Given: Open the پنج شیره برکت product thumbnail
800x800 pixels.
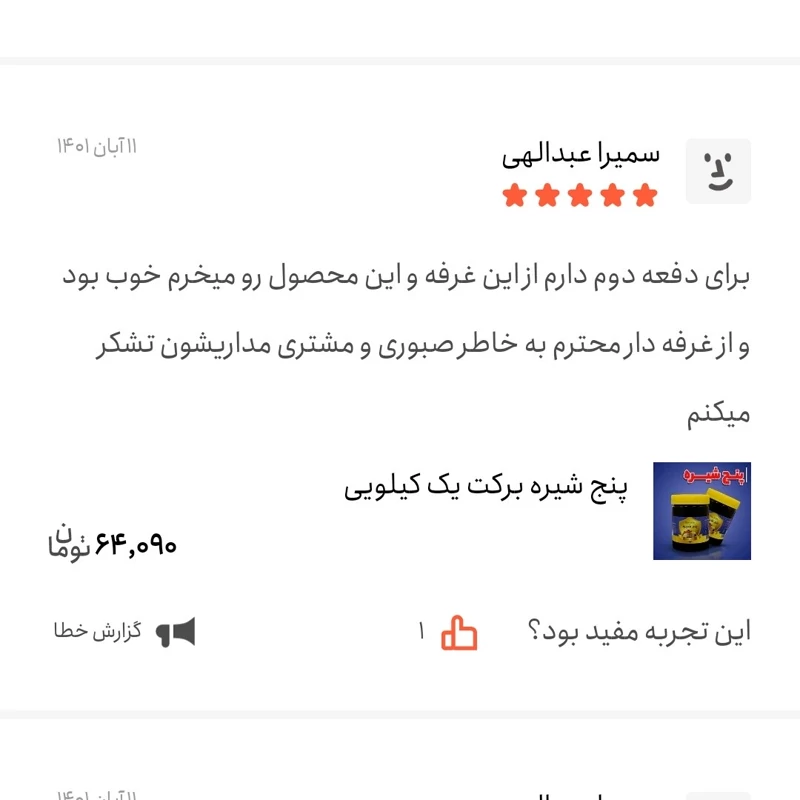Looking at the screenshot, I should click(701, 511).
